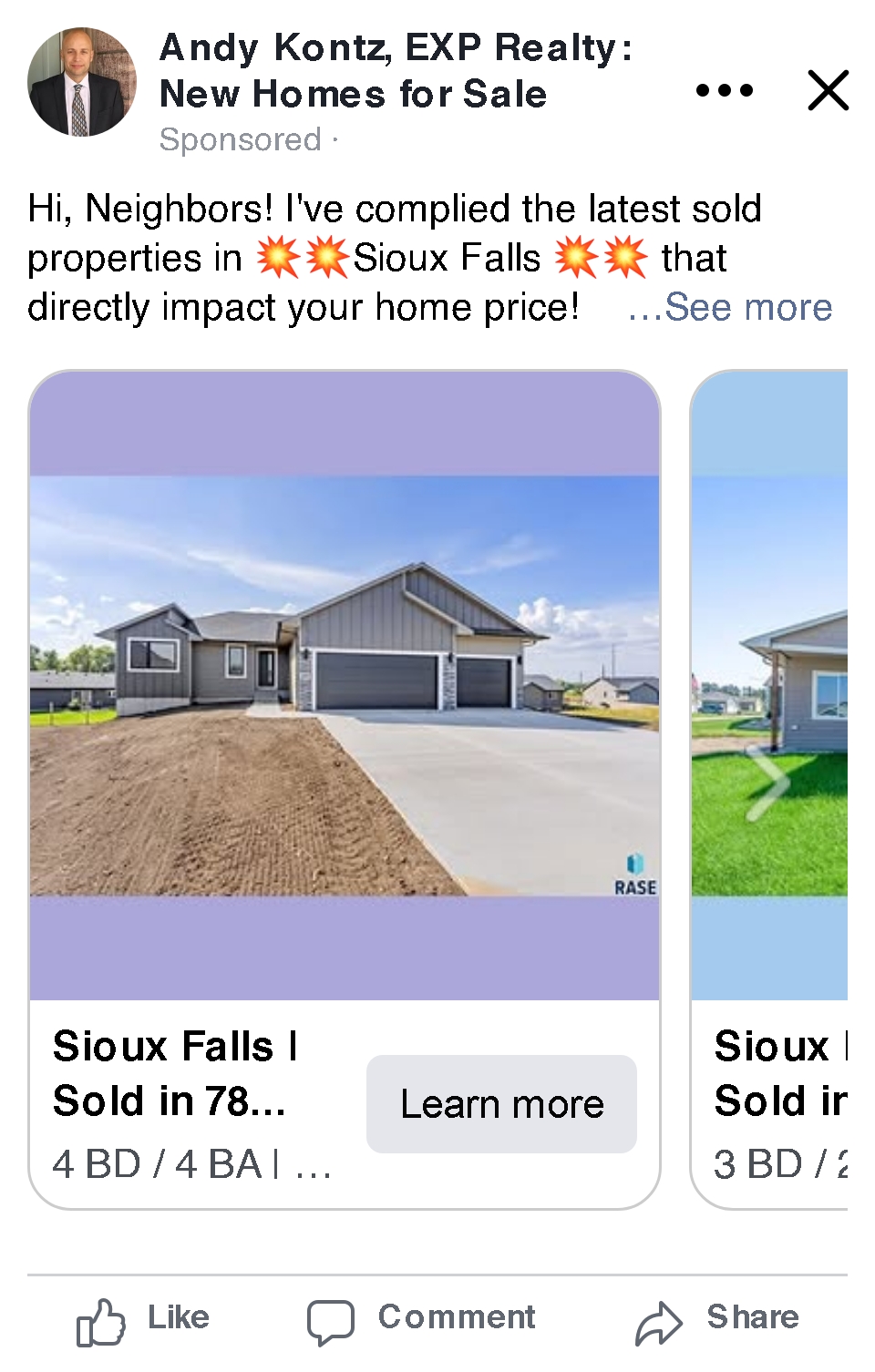The width and height of the screenshot is (875, 1372).
Task: Tap Learn more on the Sioux Falls listing
Action: pos(501,1103)
